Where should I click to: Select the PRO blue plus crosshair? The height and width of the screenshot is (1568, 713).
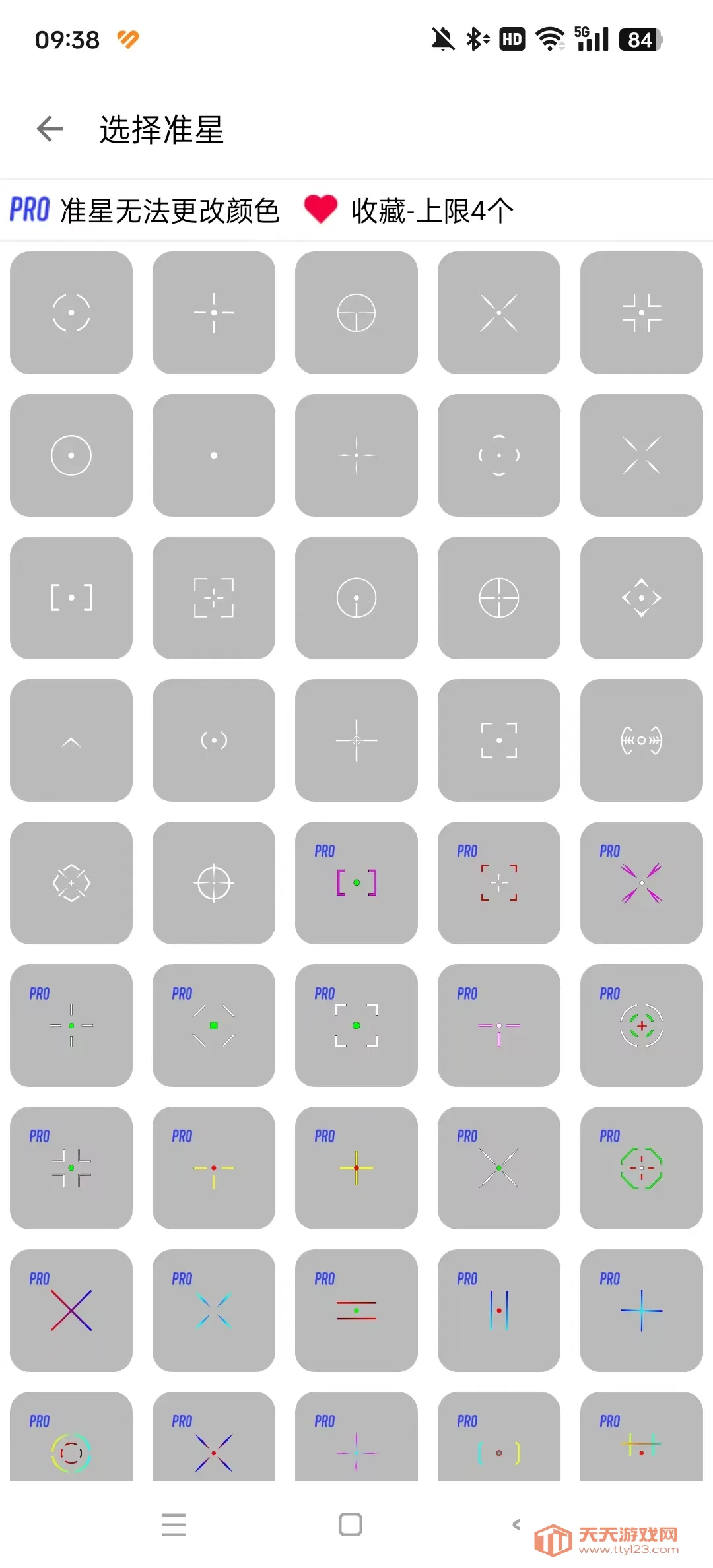pos(641,1311)
